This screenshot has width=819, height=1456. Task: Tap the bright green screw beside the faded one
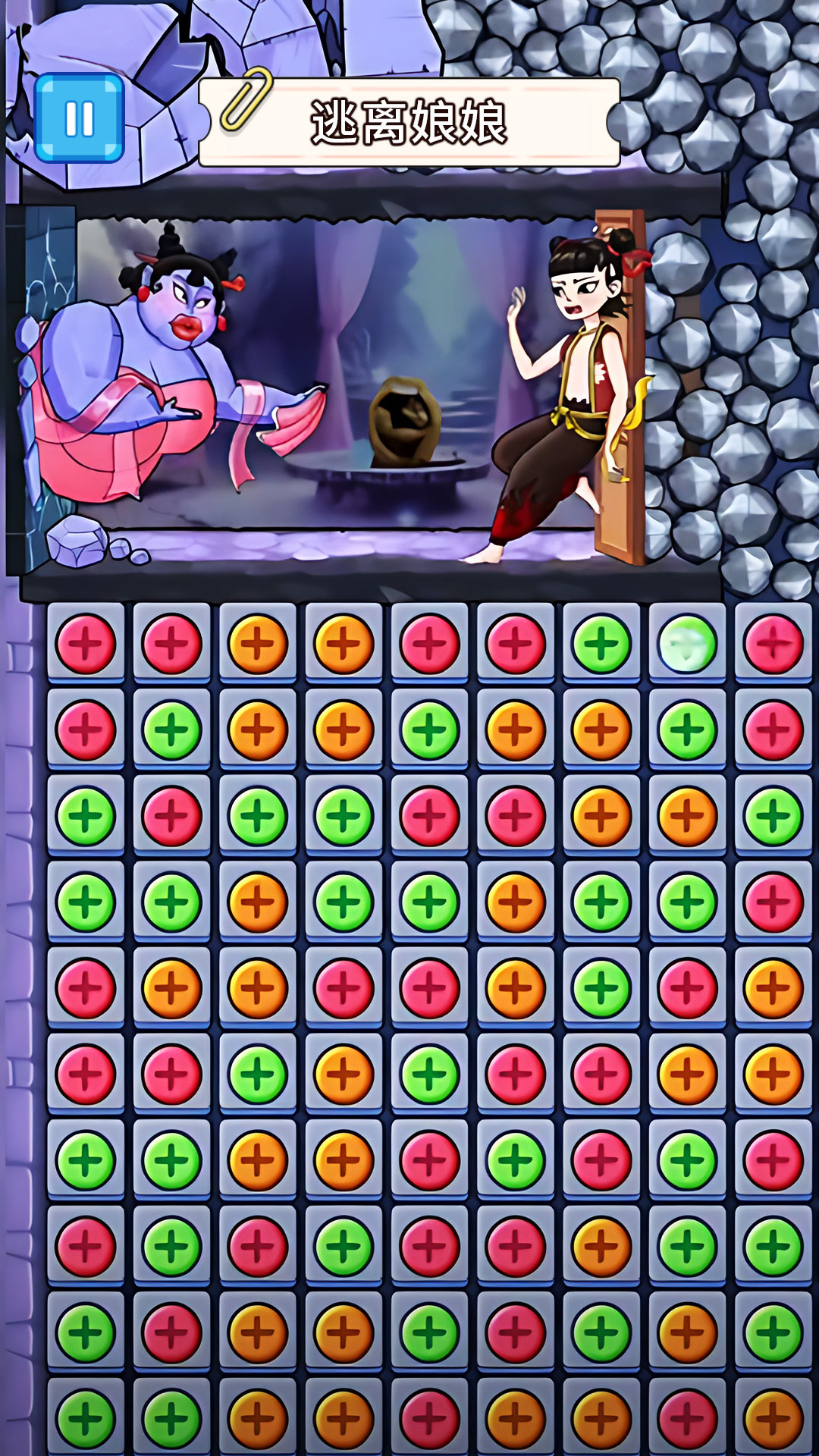[x=601, y=645]
